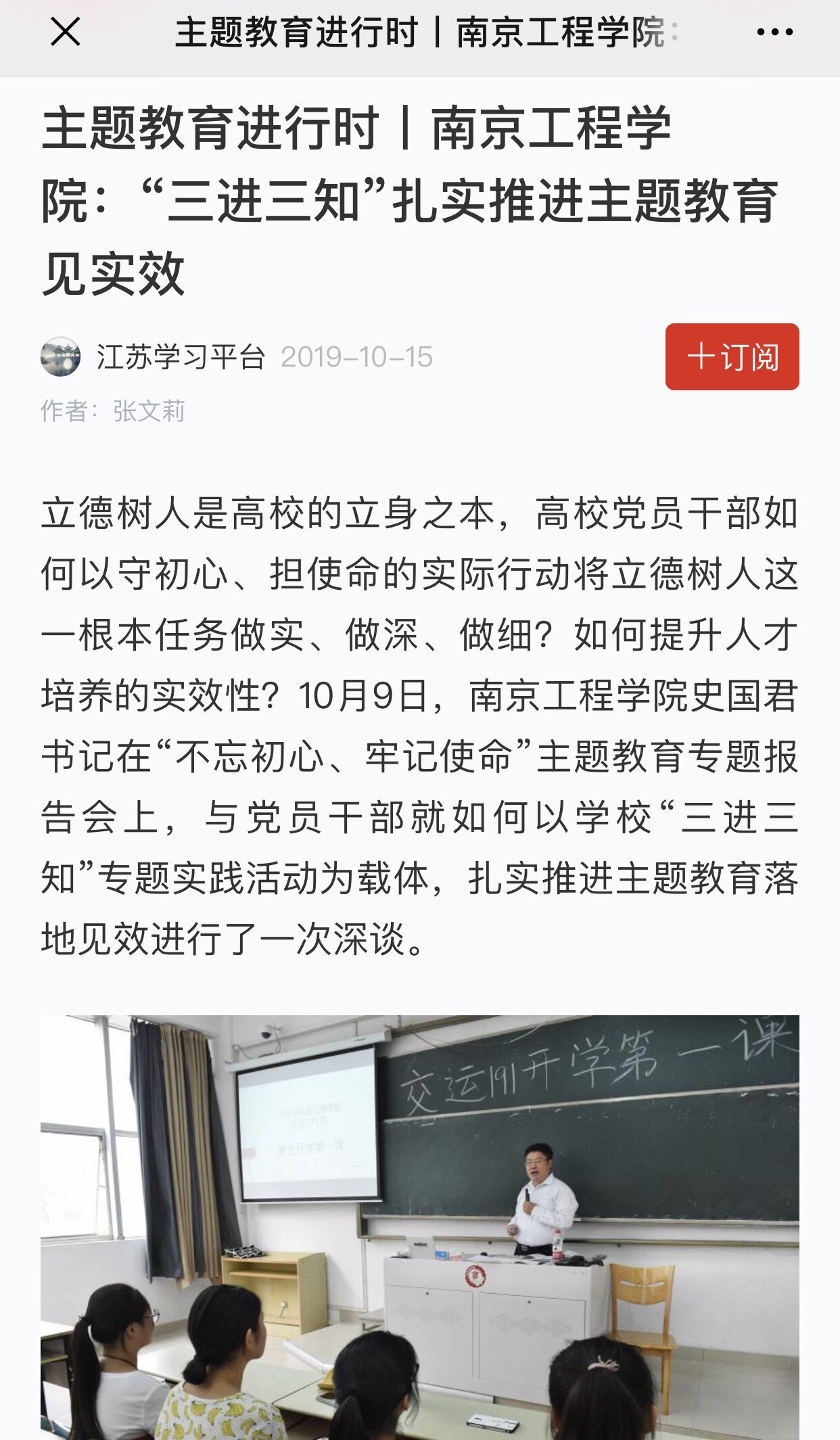Open the 江苏学习平台 publisher profile
This screenshot has width=840, height=1440.
(x=179, y=357)
